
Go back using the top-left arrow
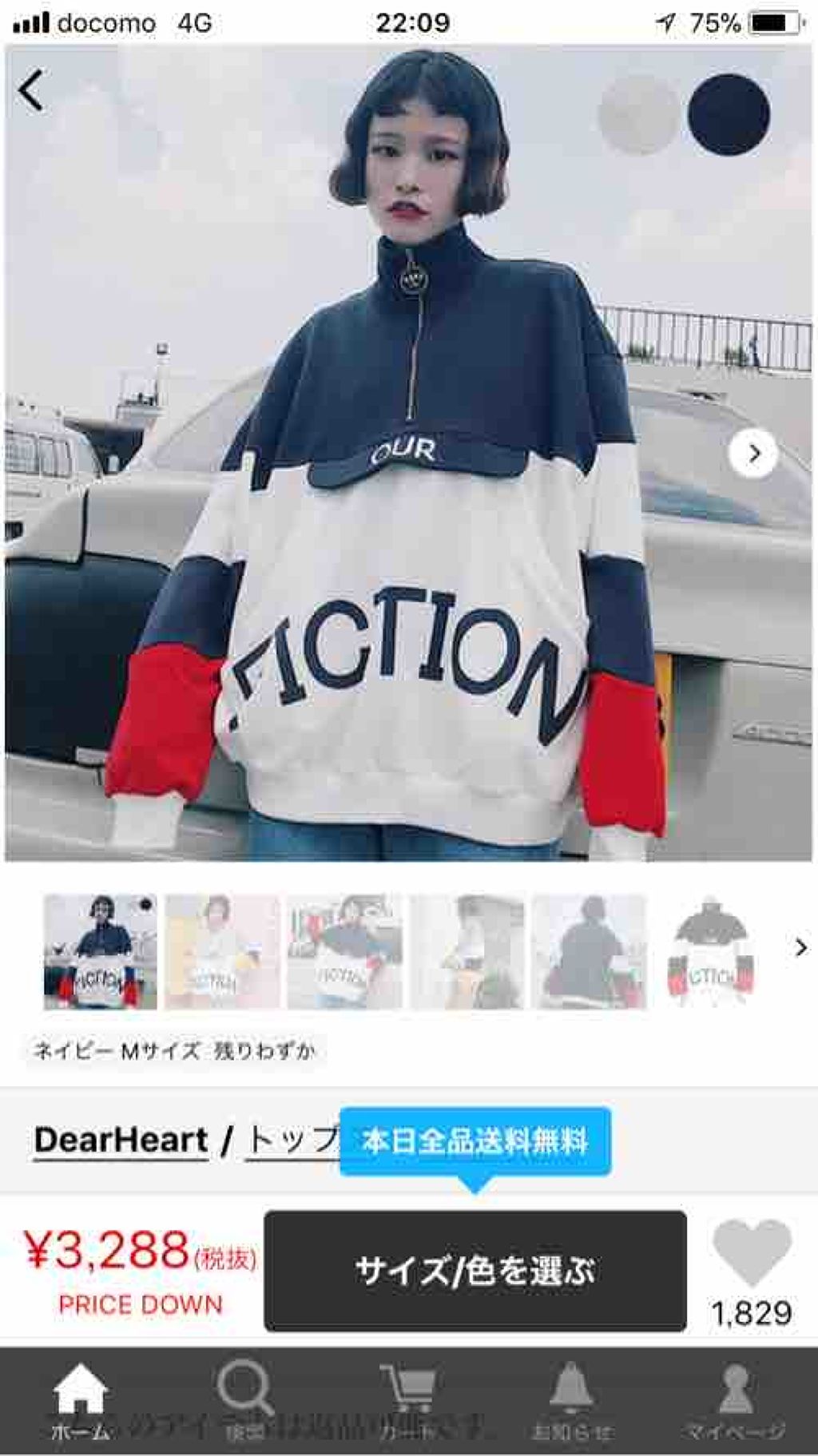tap(32, 89)
